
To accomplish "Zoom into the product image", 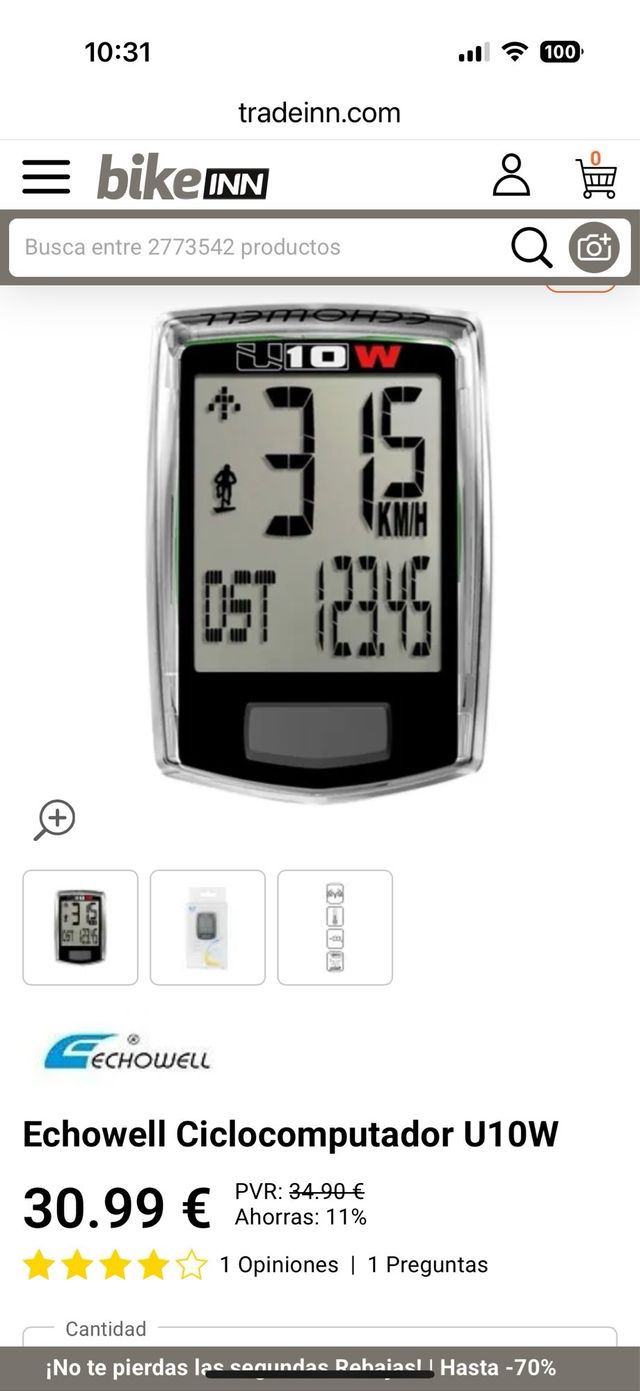I will point(55,819).
